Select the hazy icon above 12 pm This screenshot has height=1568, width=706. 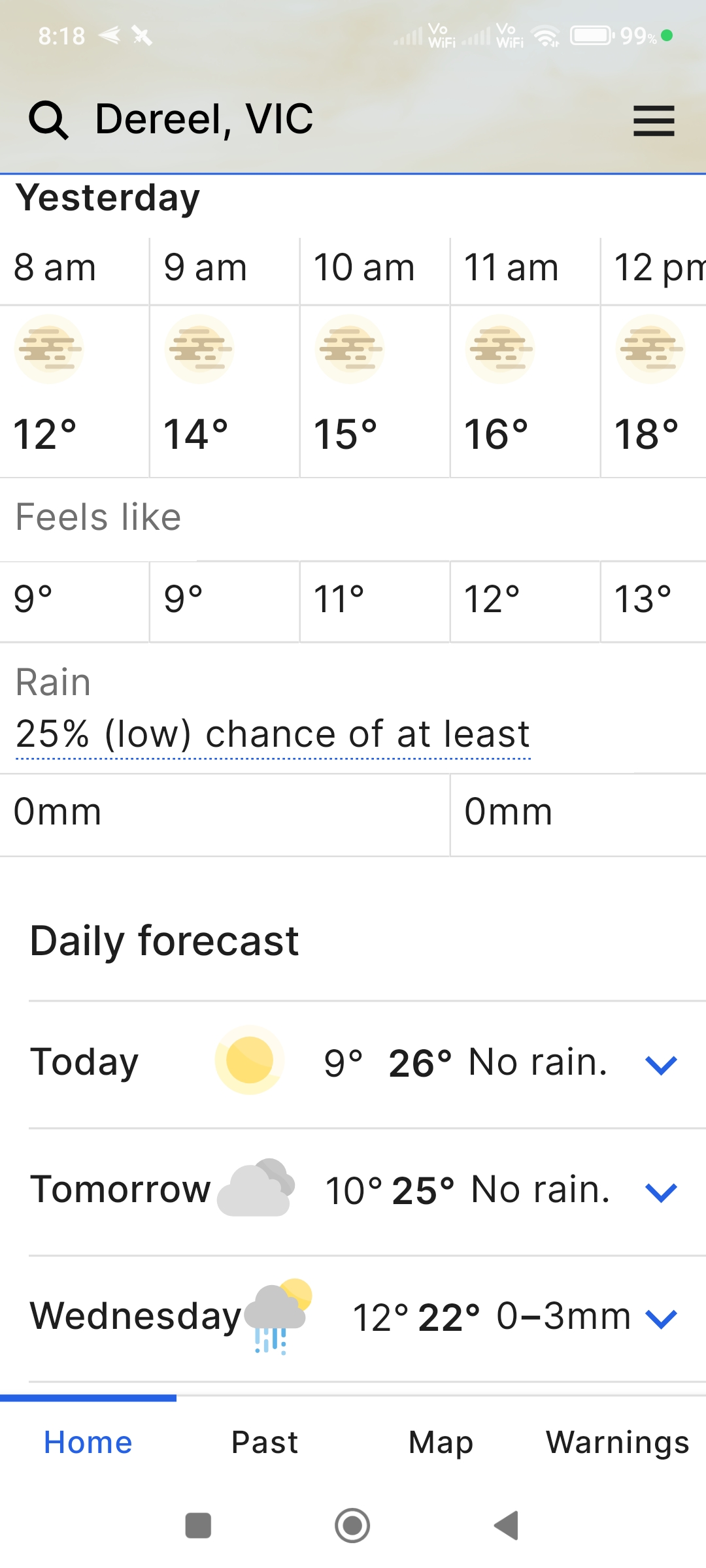pos(650,349)
